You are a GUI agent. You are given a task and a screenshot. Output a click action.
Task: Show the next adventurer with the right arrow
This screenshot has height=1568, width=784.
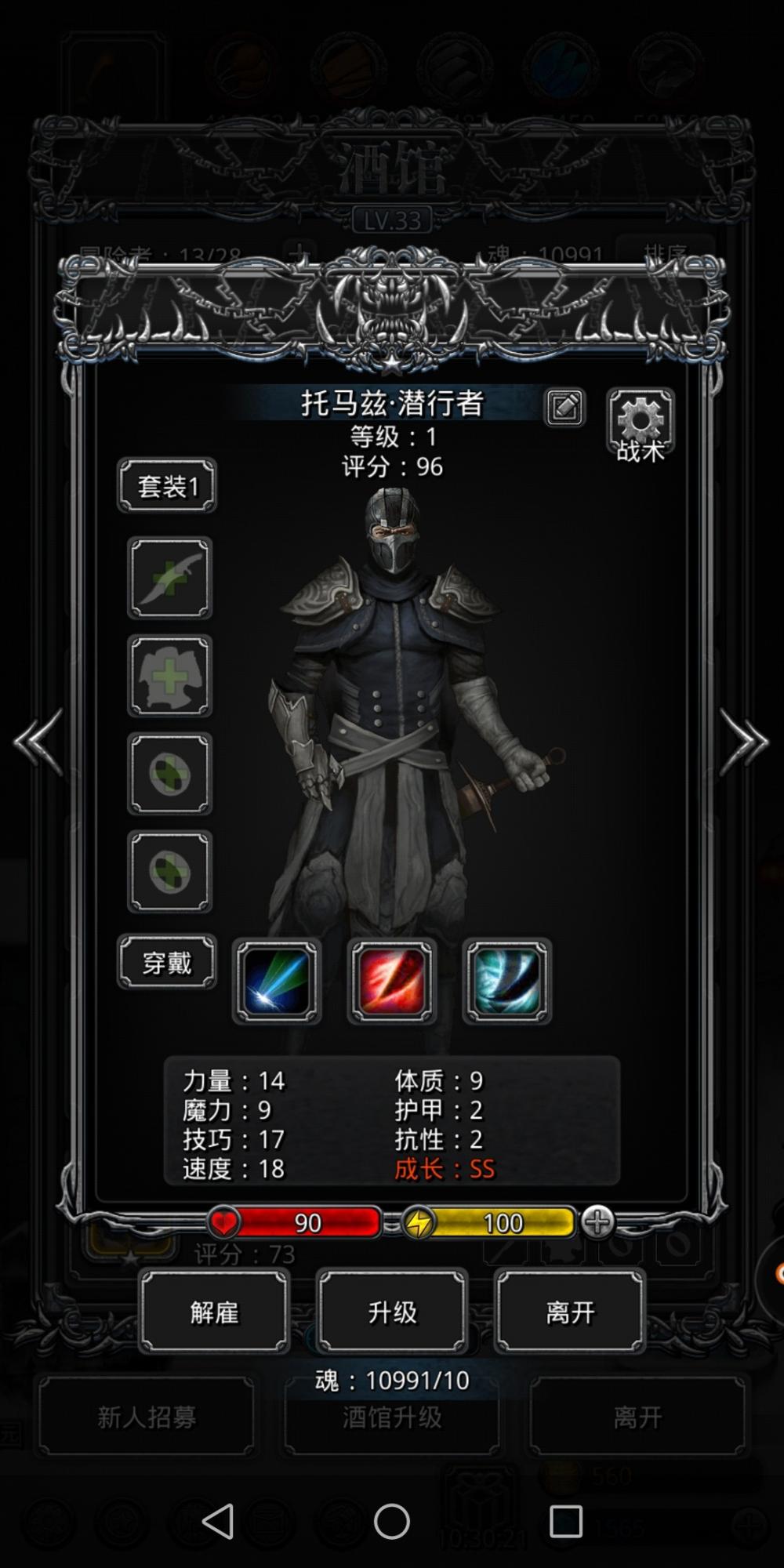tap(743, 742)
